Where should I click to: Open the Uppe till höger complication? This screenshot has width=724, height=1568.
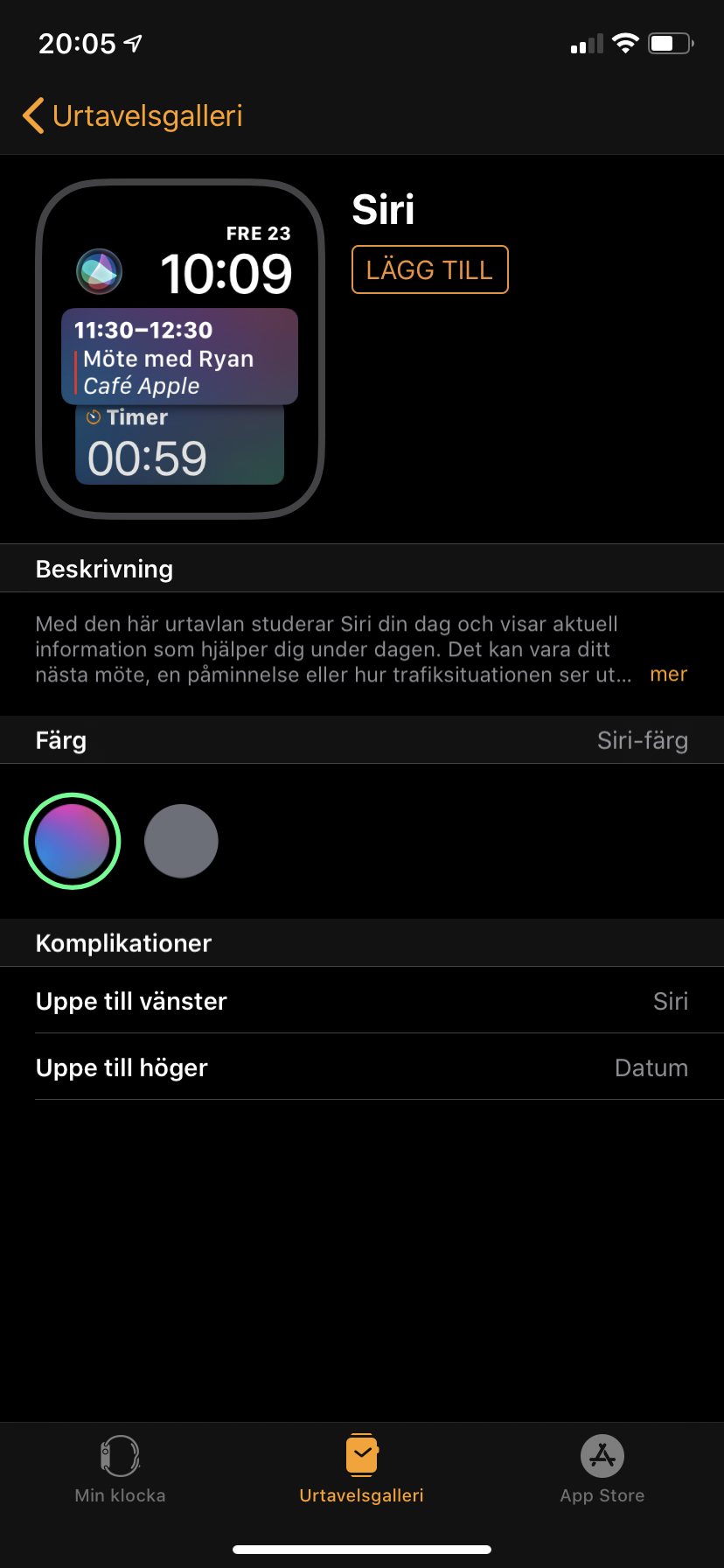362,1067
